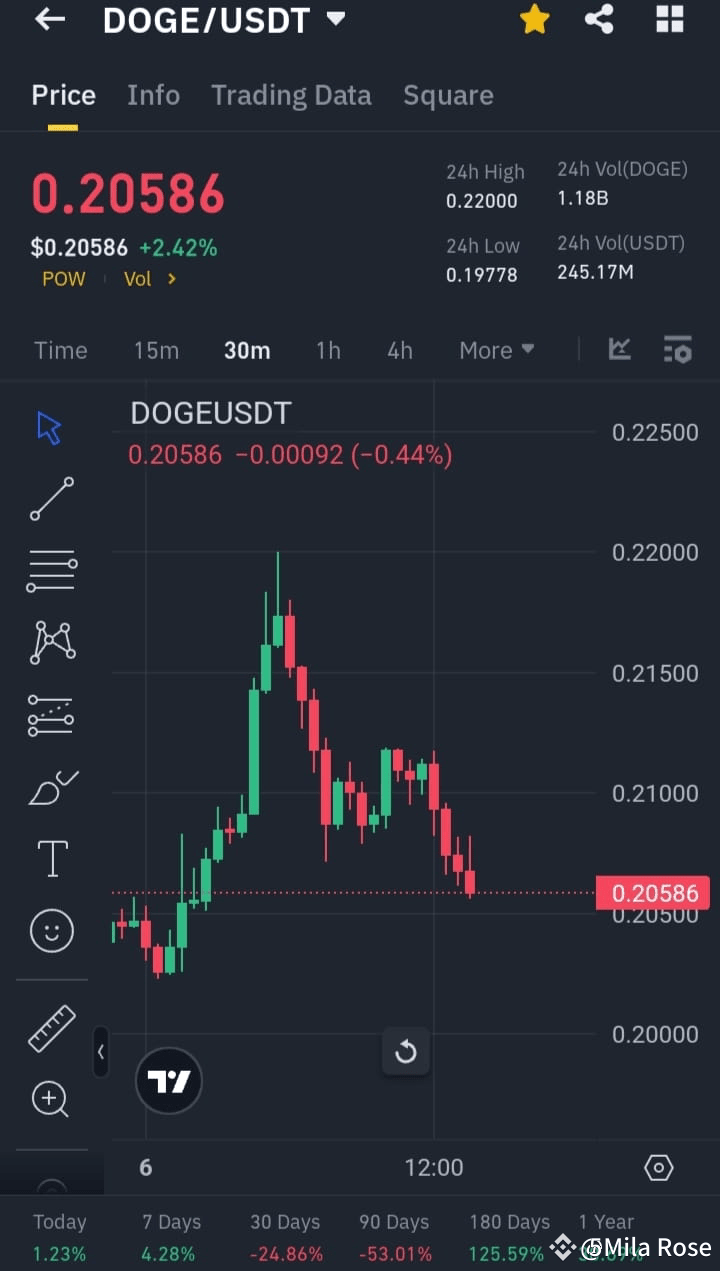Tap the chart refresh reset button
Viewport: 720px width, 1271px height.
pos(406,1051)
